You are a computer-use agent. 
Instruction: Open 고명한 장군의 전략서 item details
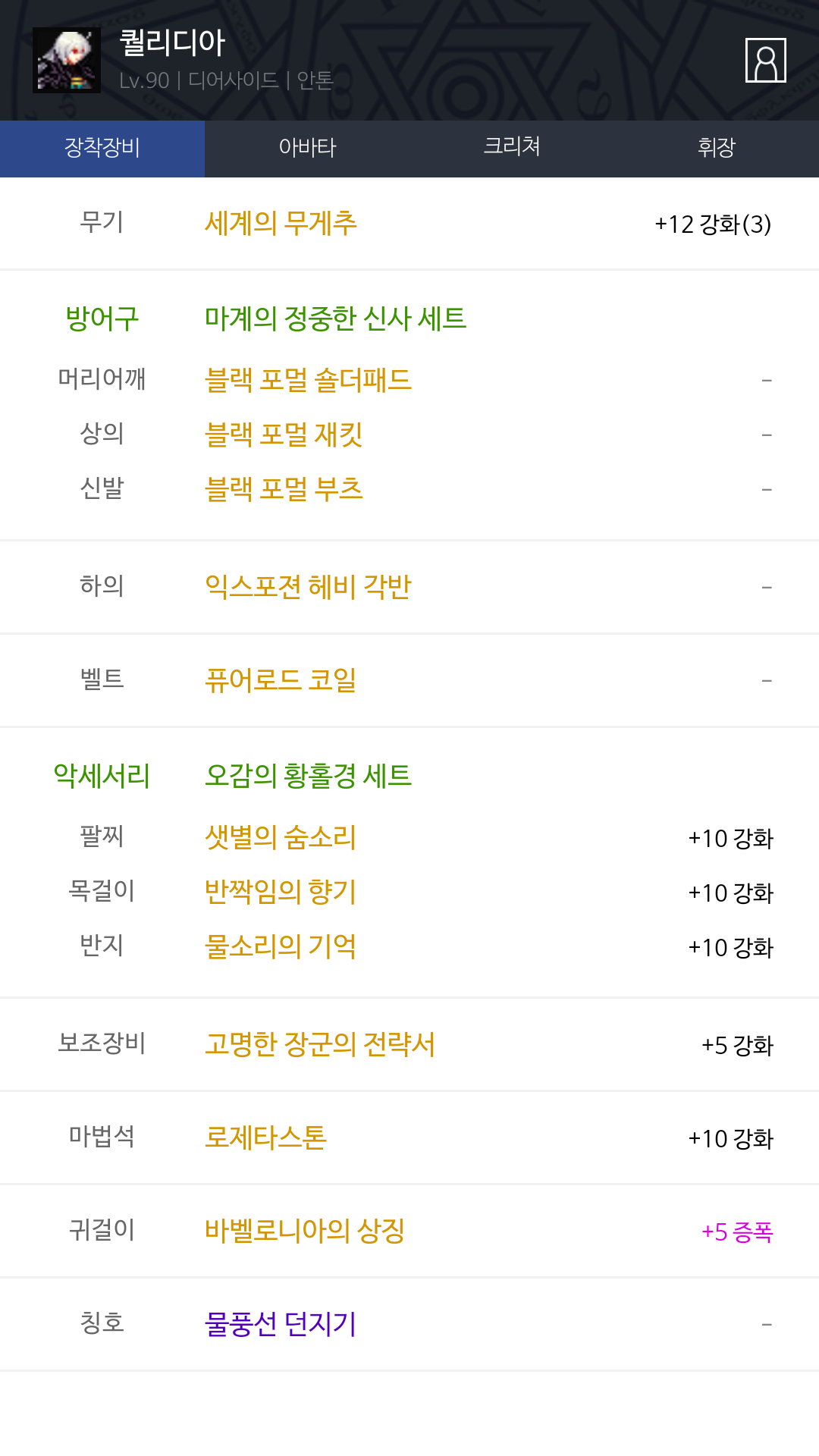(x=320, y=1045)
